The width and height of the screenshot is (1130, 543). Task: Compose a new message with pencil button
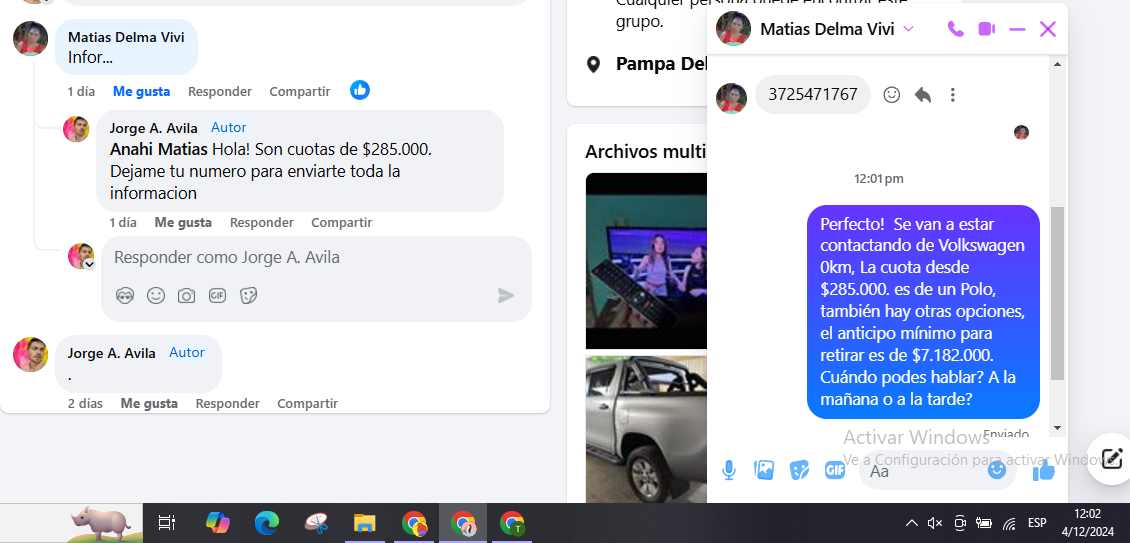pyautogui.click(x=1111, y=459)
